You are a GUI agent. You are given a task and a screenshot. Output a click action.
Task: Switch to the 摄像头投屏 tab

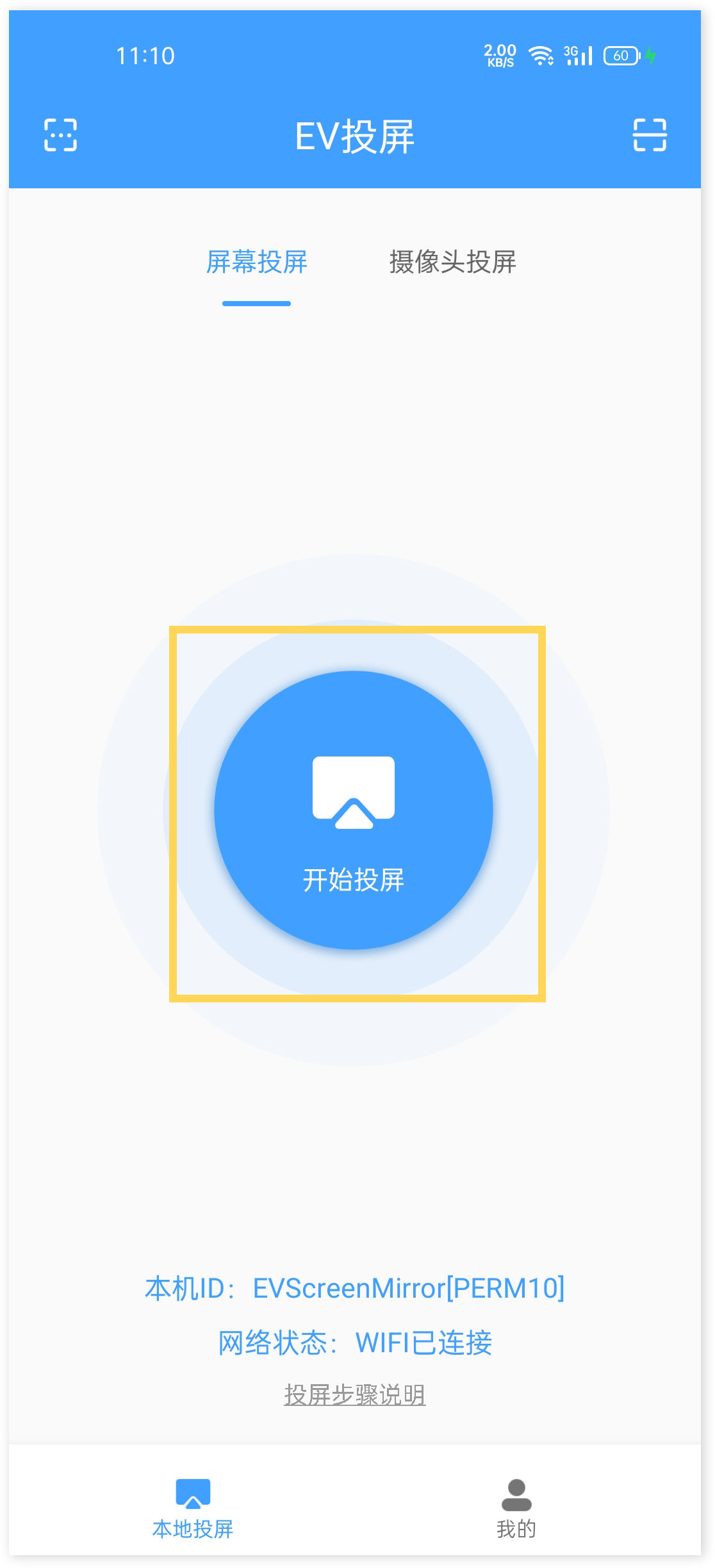pos(452,261)
